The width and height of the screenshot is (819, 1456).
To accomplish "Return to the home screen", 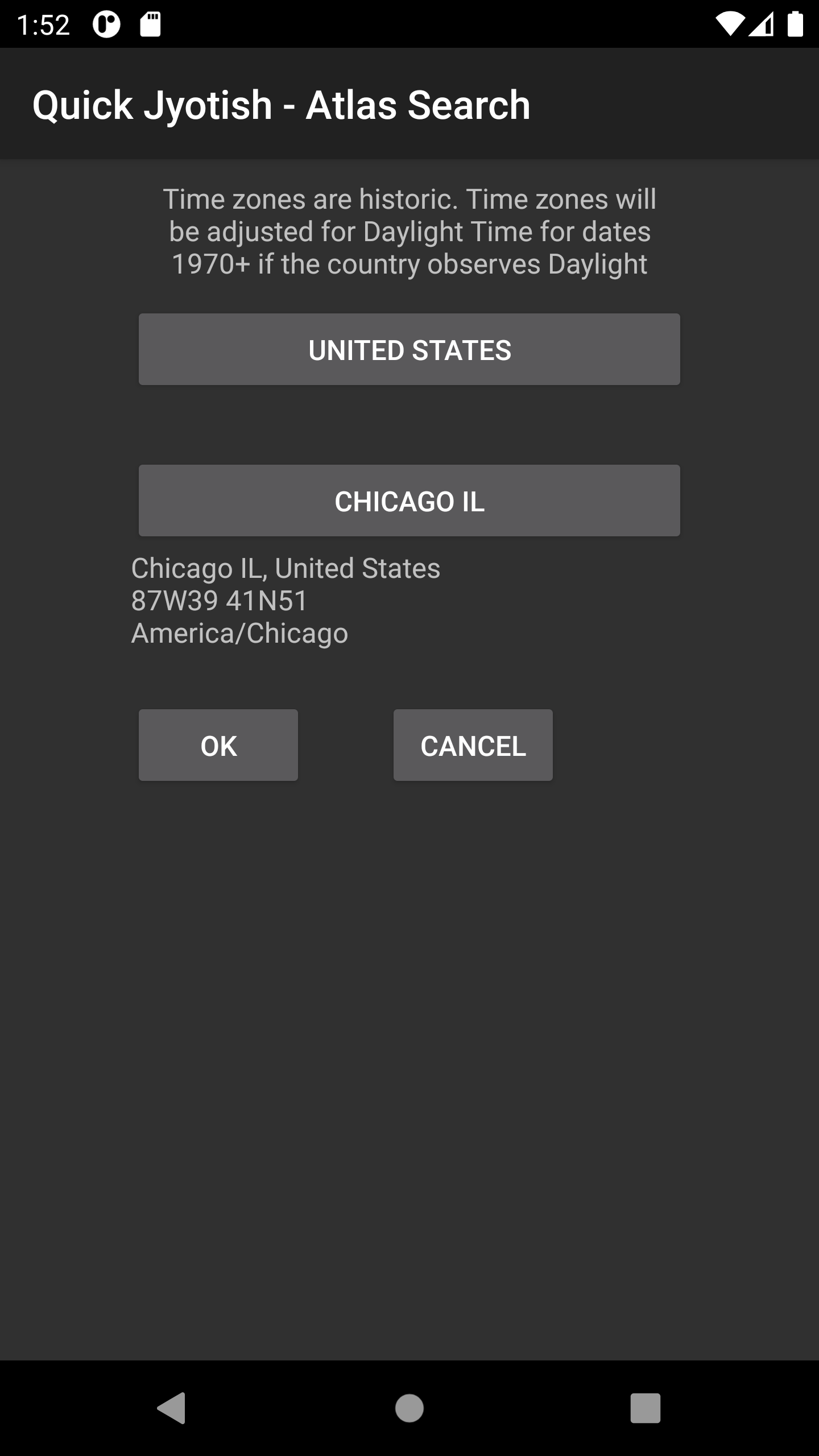I will [409, 1408].
